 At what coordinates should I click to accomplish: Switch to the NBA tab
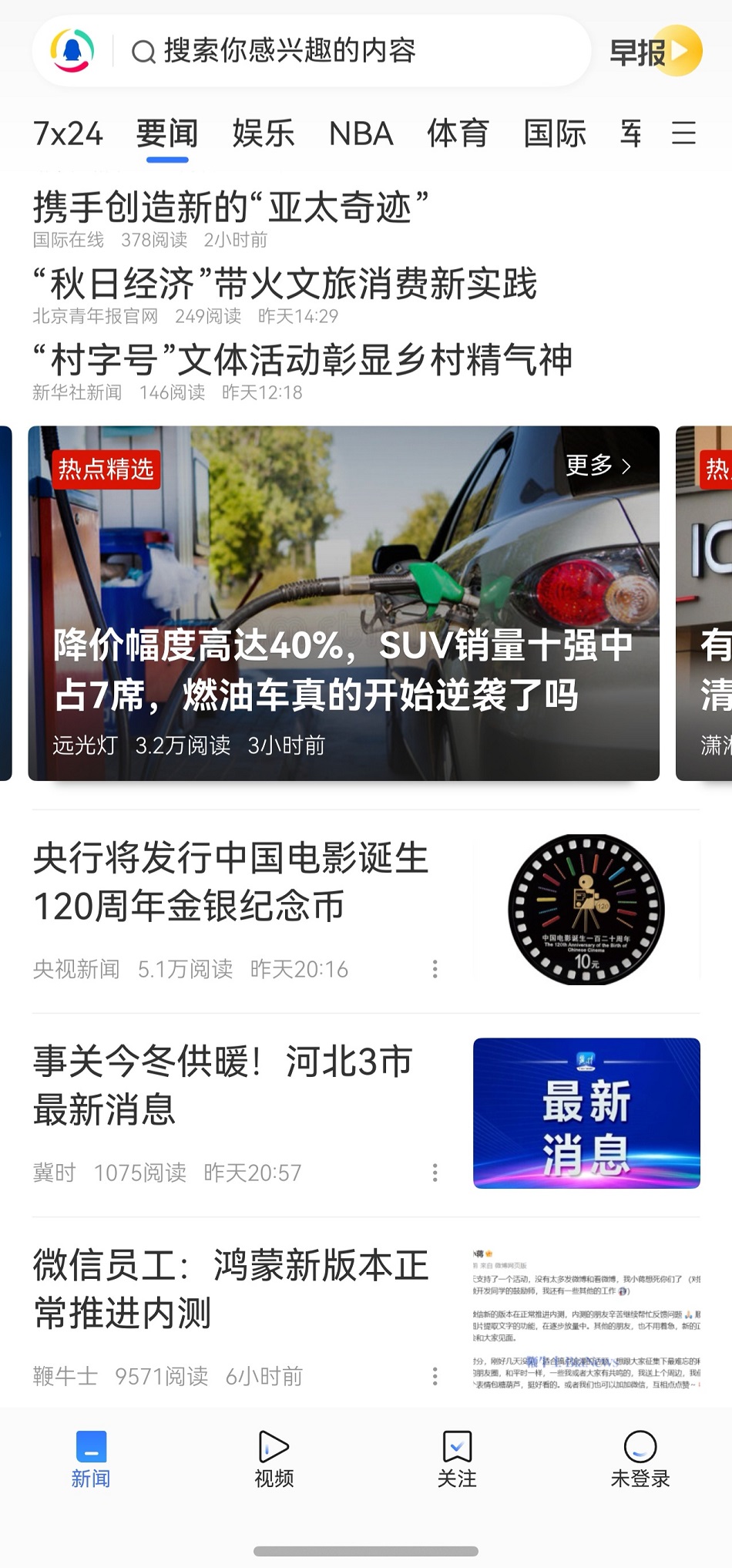pyautogui.click(x=362, y=133)
